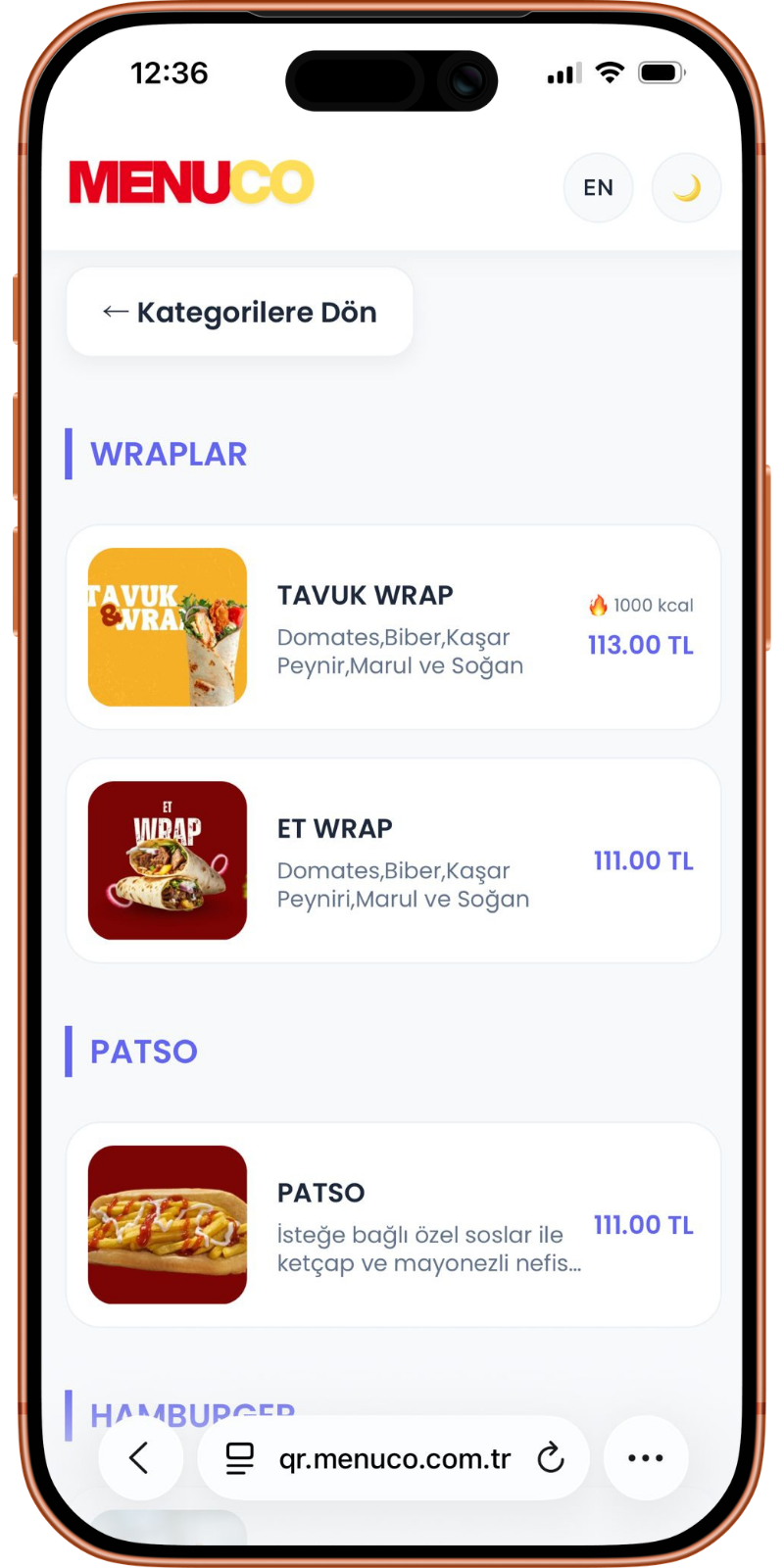
Task: Tap the MENUCO logo
Action: (189, 185)
